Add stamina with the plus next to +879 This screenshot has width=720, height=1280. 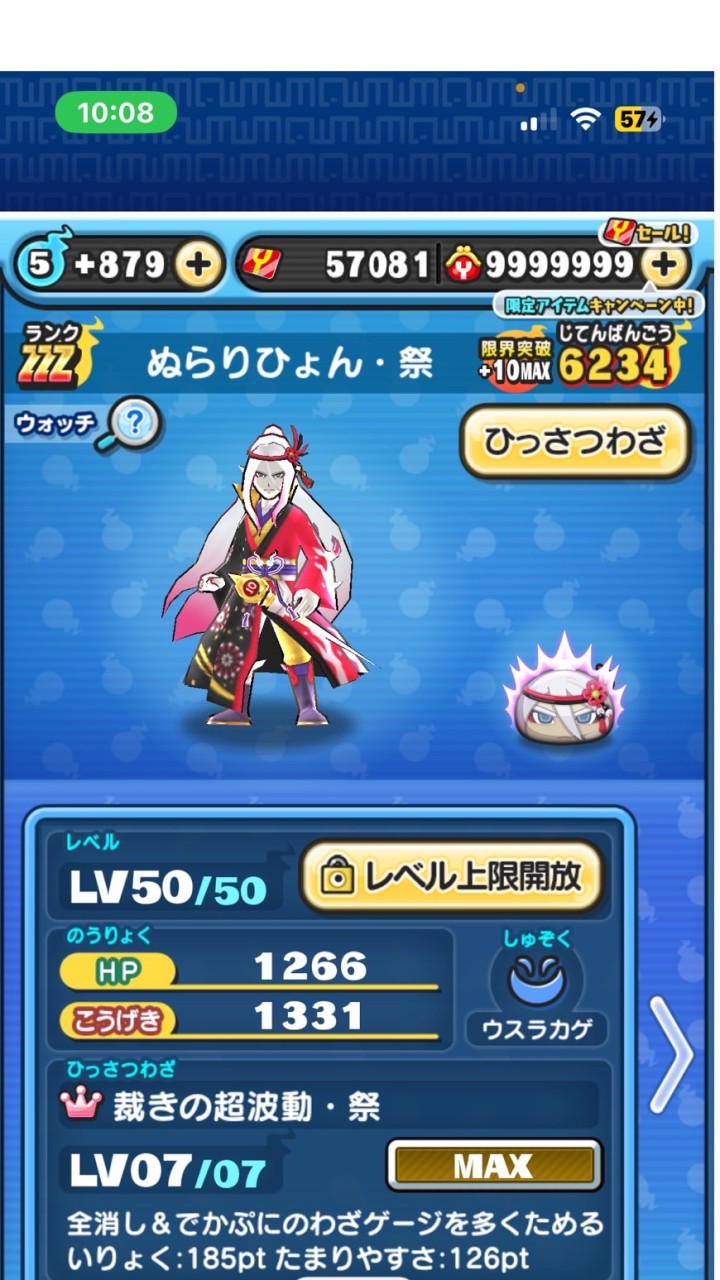[x=199, y=265]
